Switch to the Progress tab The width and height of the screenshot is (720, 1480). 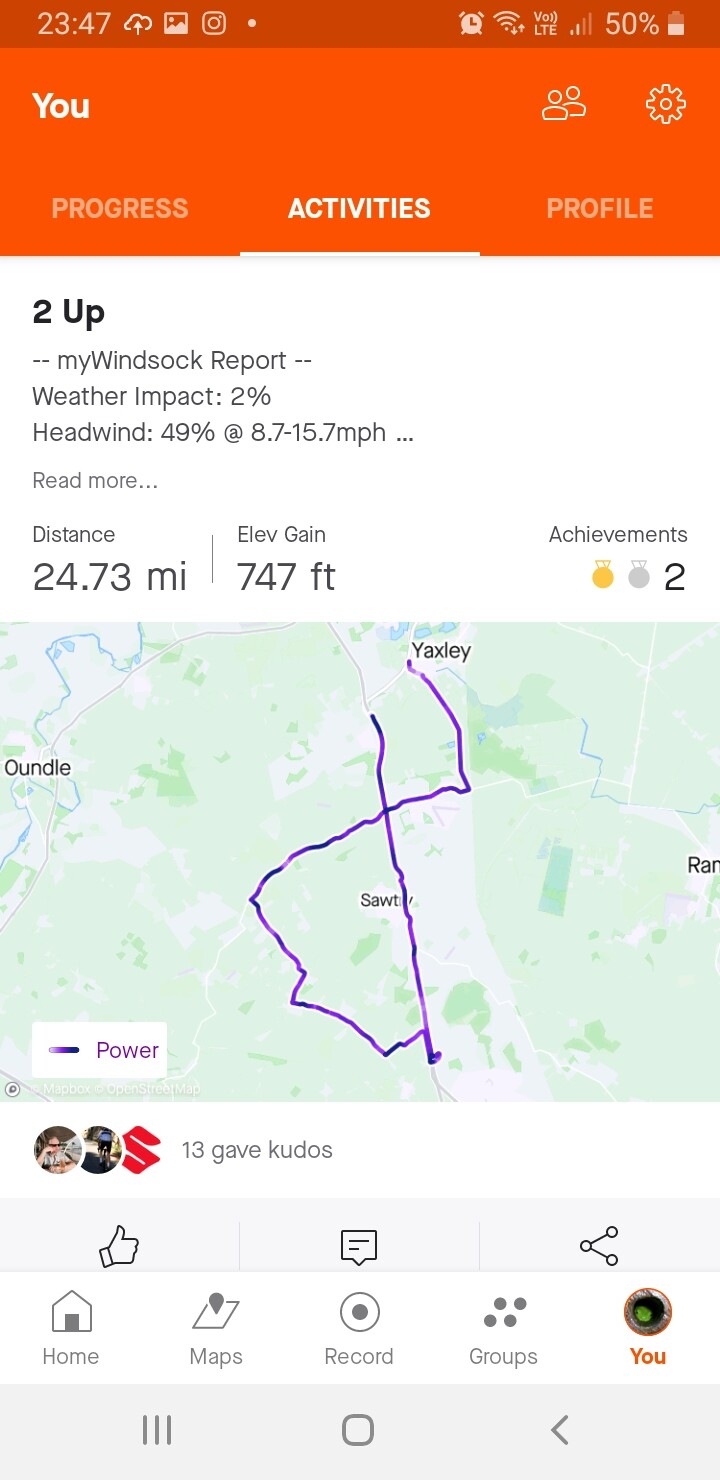120,208
